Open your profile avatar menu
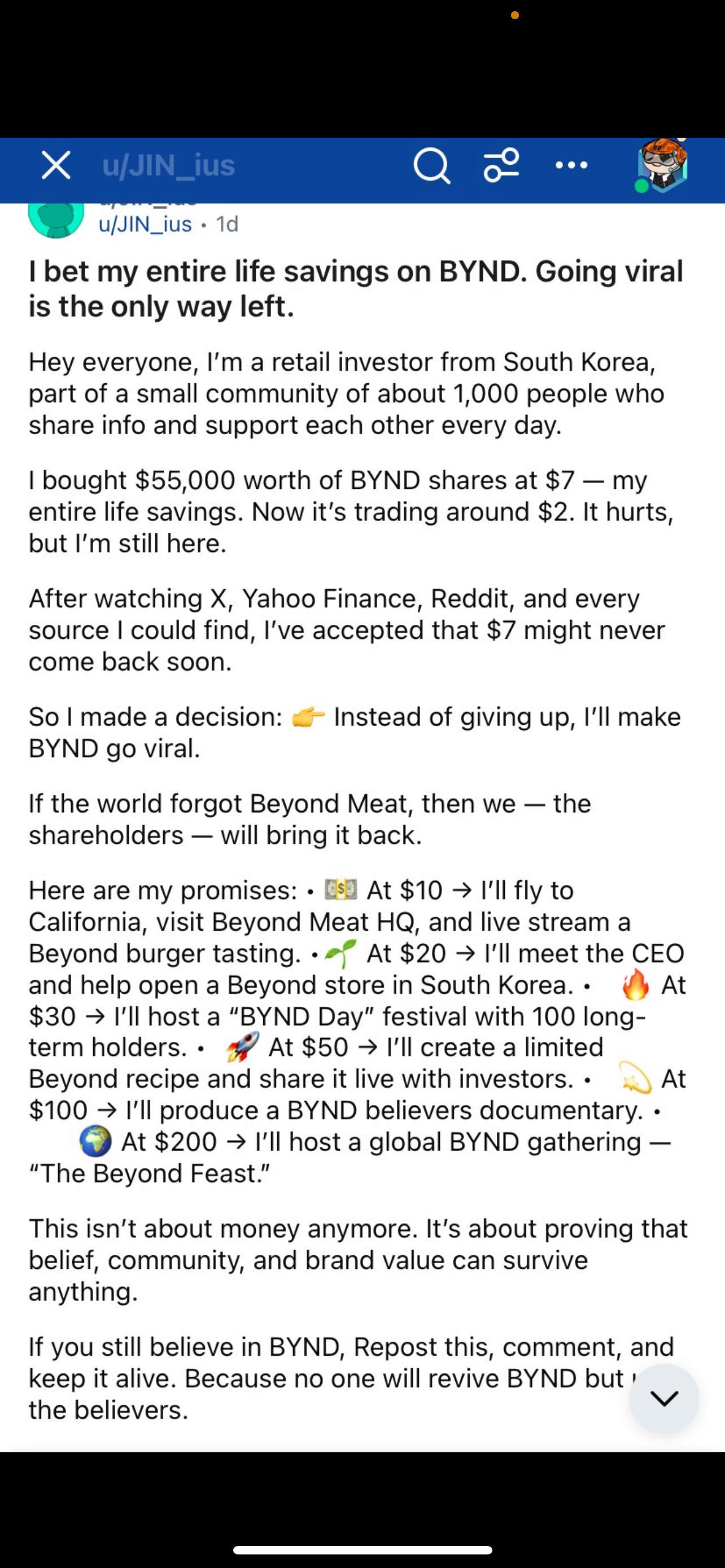This screenshot has height=1568, width=725. click(662, 165)
